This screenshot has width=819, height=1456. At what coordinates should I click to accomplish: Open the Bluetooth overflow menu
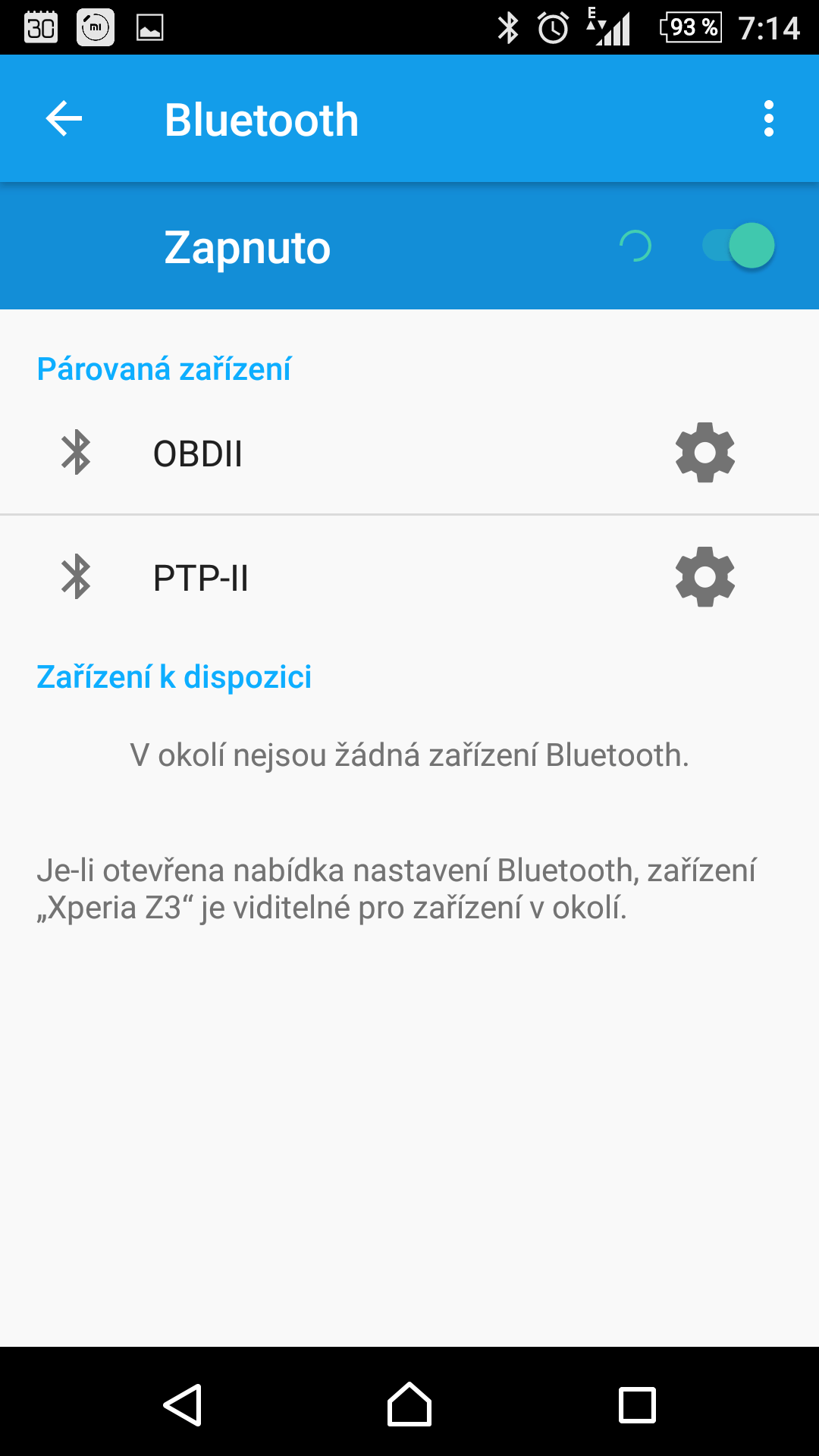click(x=769, y=118)
